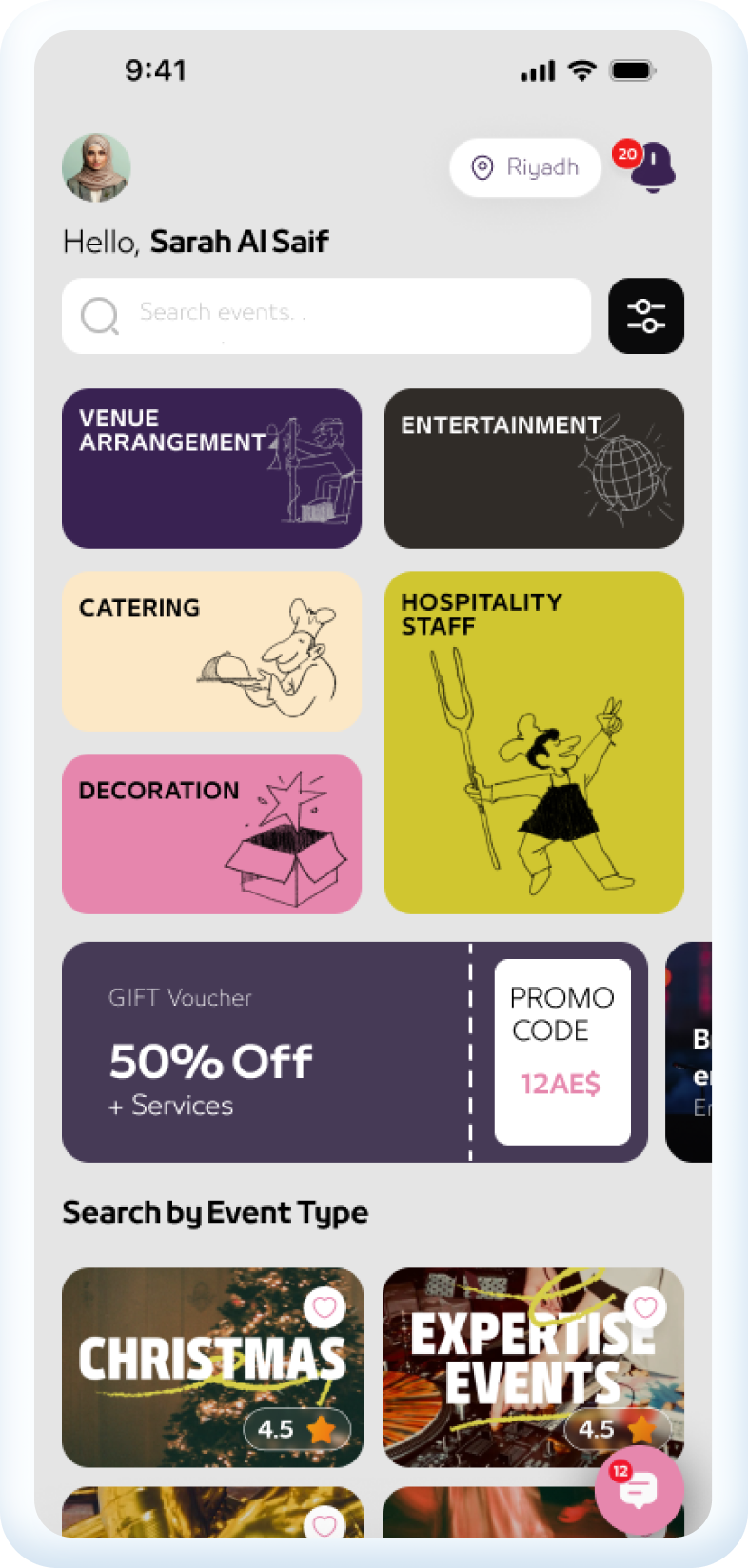
Task: Browse the Hospitality Staff category
Action: 534,742
